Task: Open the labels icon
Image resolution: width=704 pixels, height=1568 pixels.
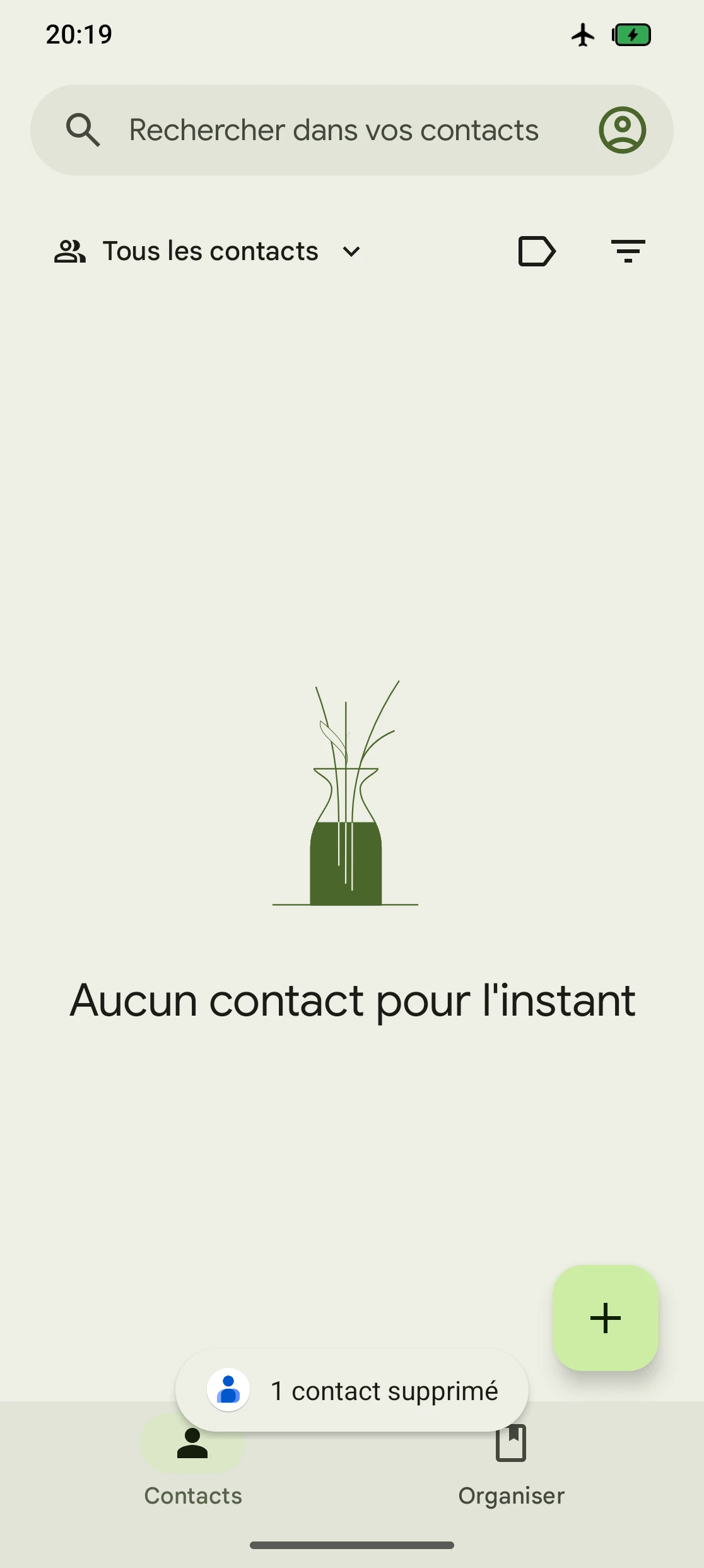Action: [x=536, y=251]
